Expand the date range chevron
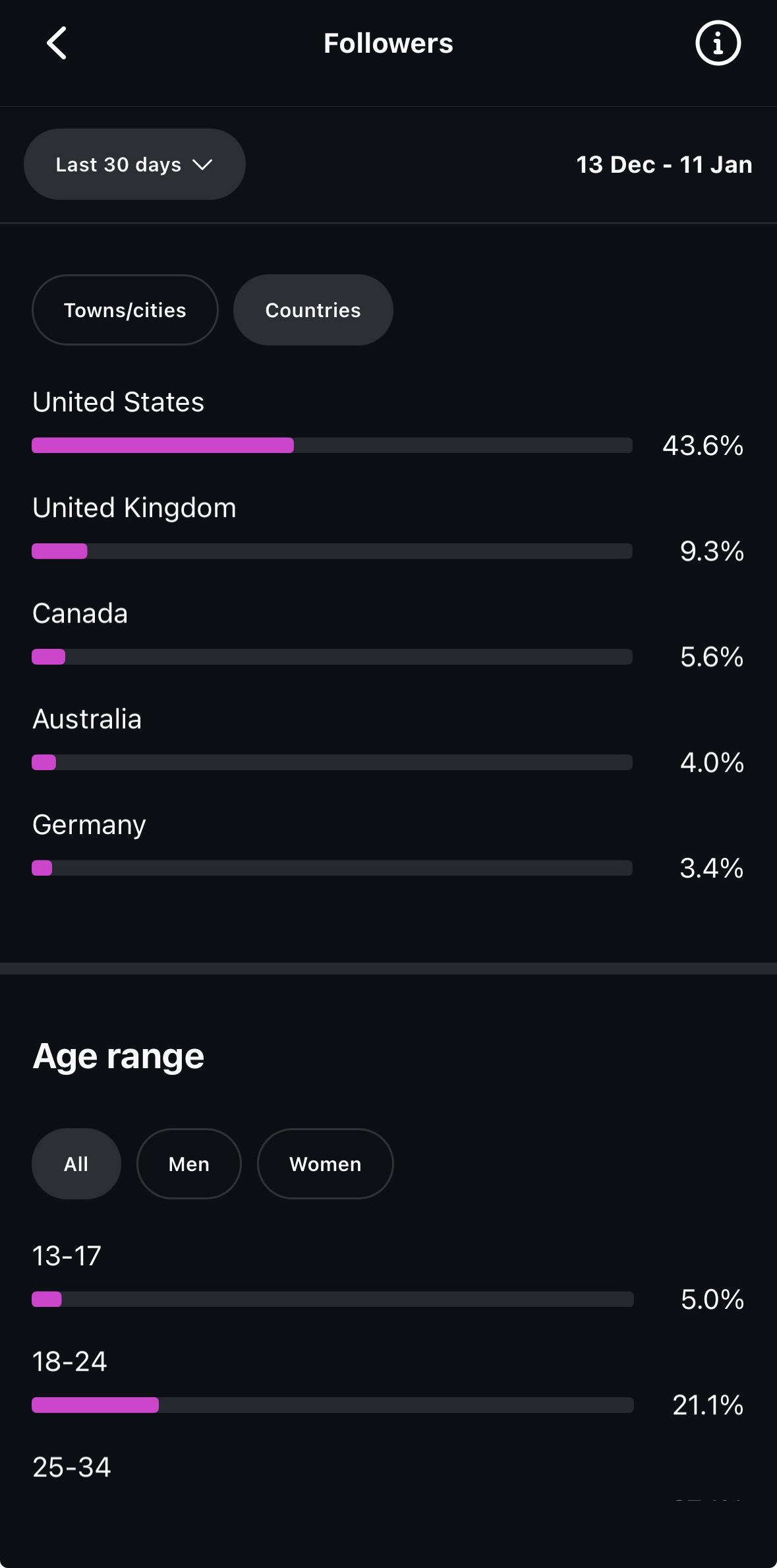 coord(203,165)
